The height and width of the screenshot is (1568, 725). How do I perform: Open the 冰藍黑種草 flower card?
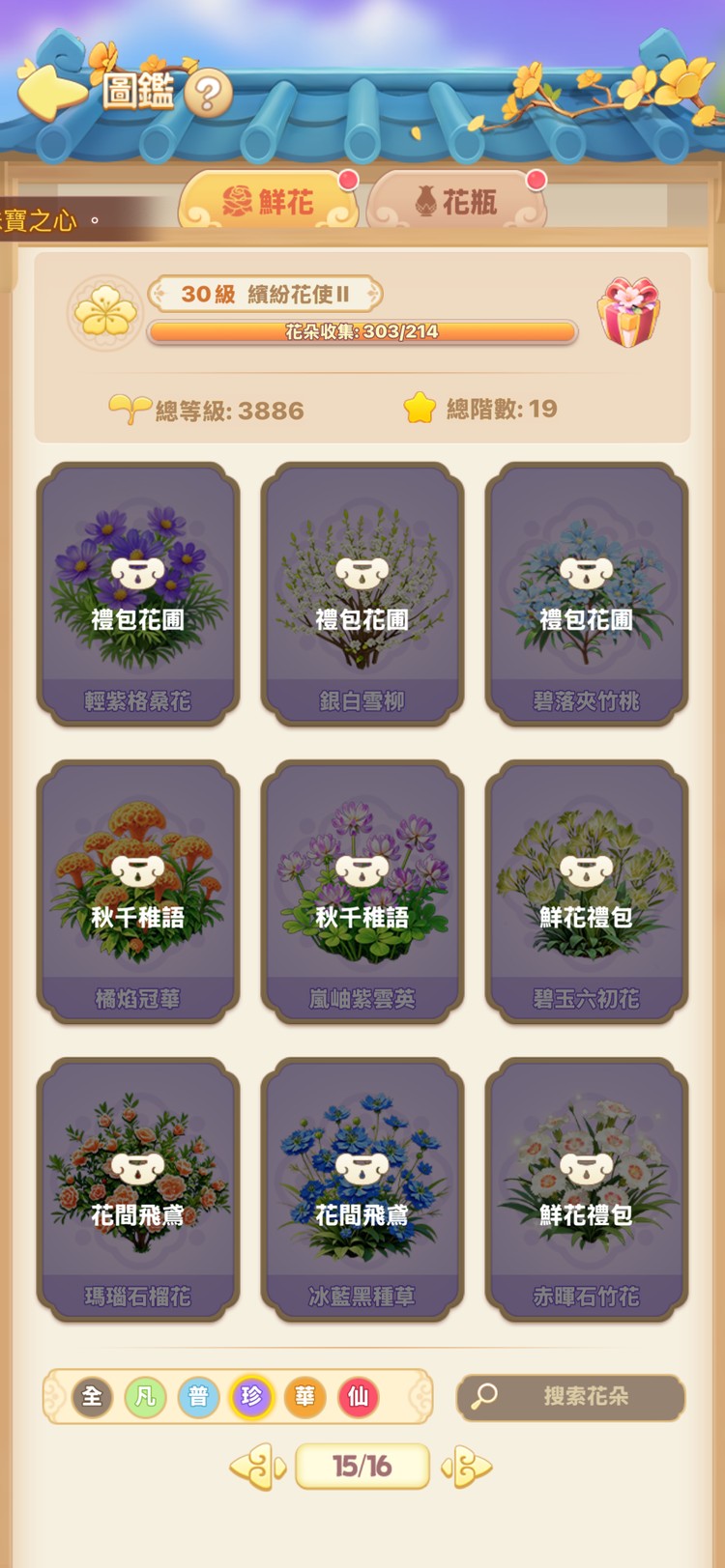click(362, 1188)
